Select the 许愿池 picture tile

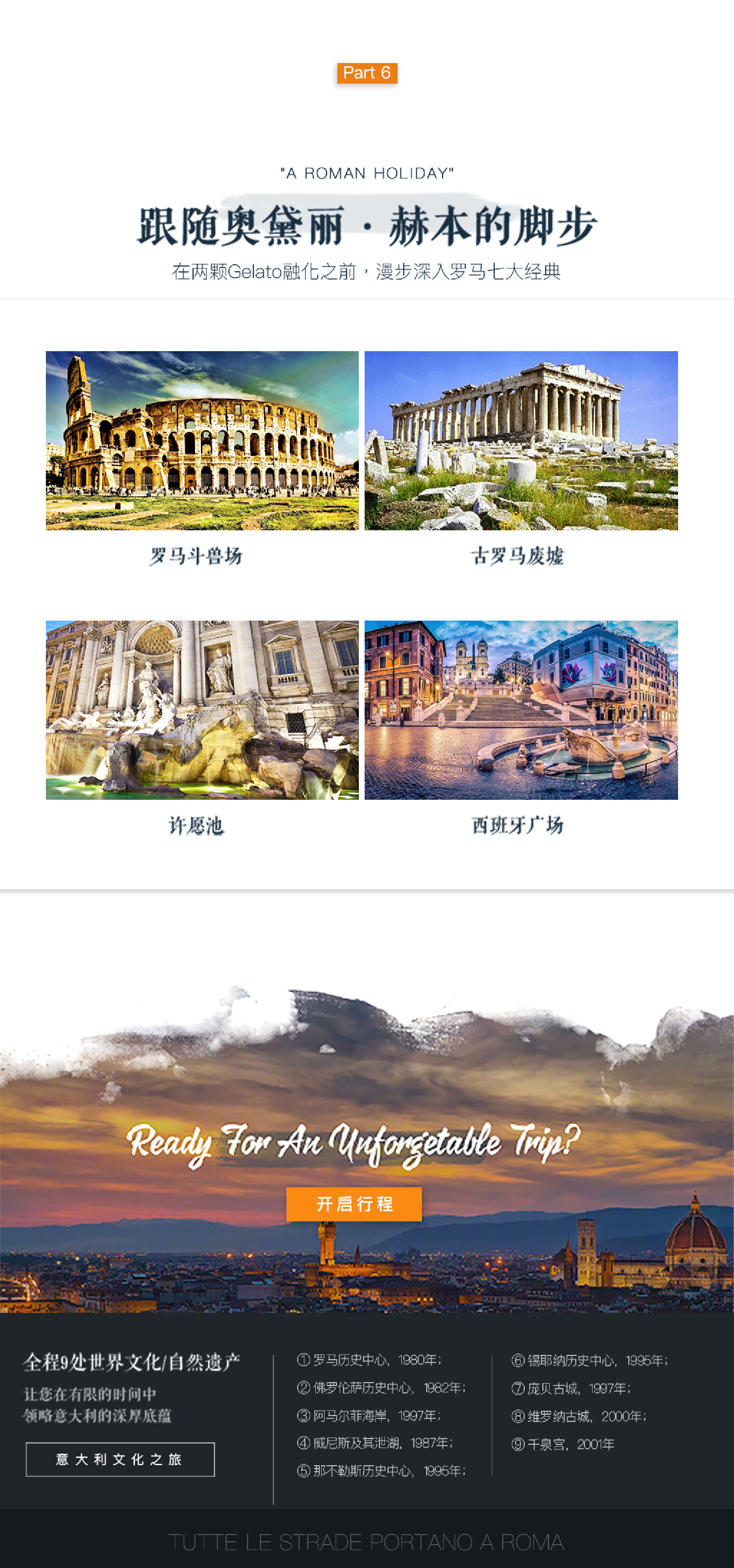point(202,710)
